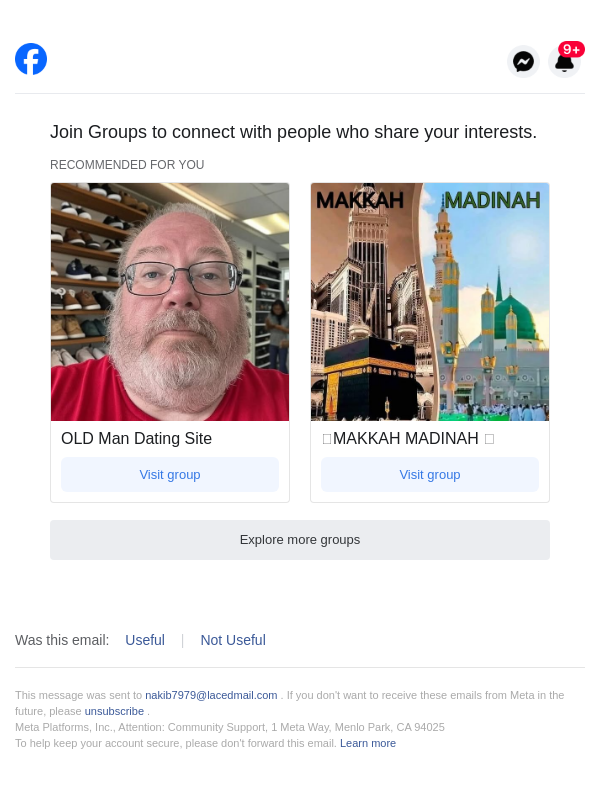Open the OLD Man Dating Site photo
This screenshot has height=789, width=600.
point(170,302)
